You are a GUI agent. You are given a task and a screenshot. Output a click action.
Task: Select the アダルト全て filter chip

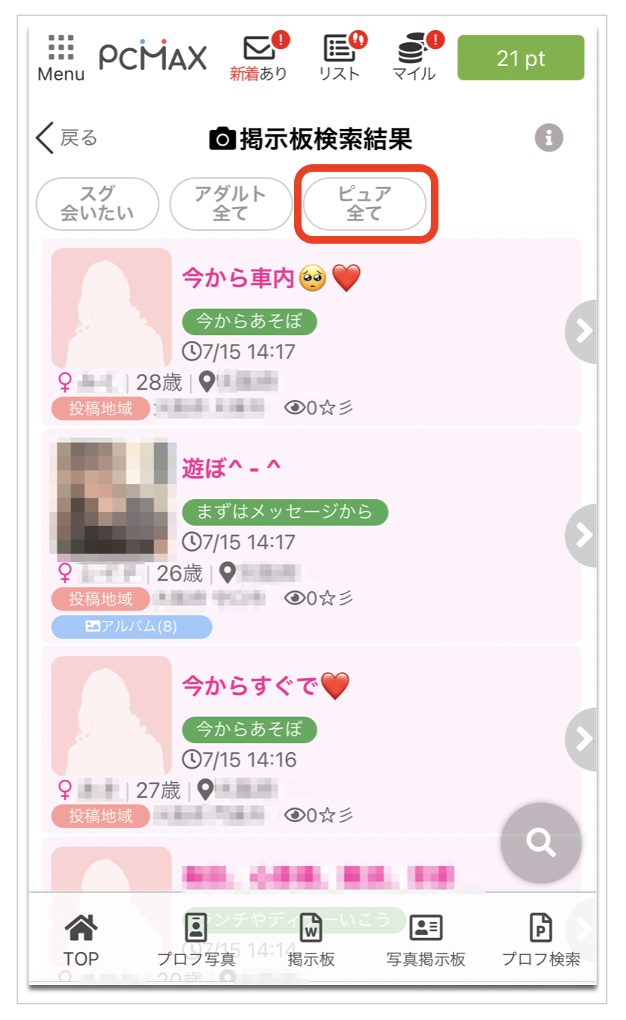pyautogui.click(x=230, y=204)
